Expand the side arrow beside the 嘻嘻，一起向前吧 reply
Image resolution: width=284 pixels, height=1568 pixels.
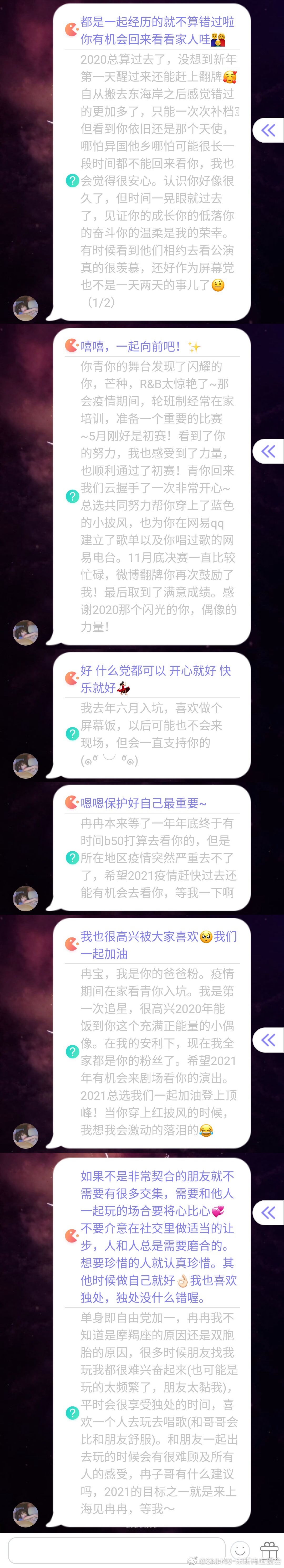tap(268, 451)
